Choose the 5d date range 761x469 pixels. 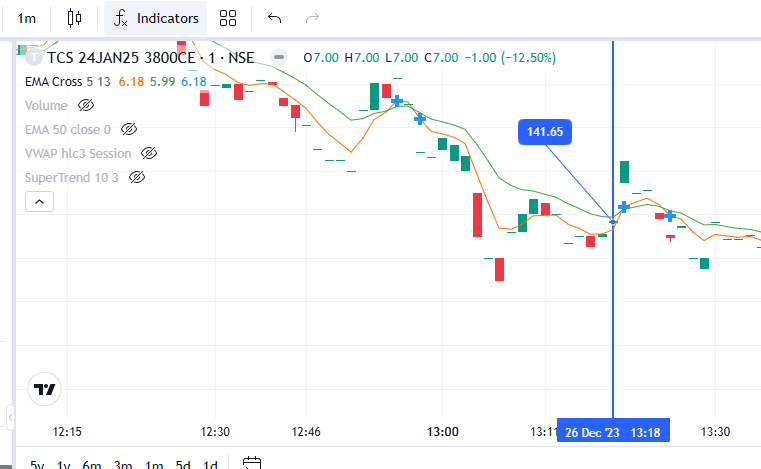pyautogui.click(x=183, y=465)
